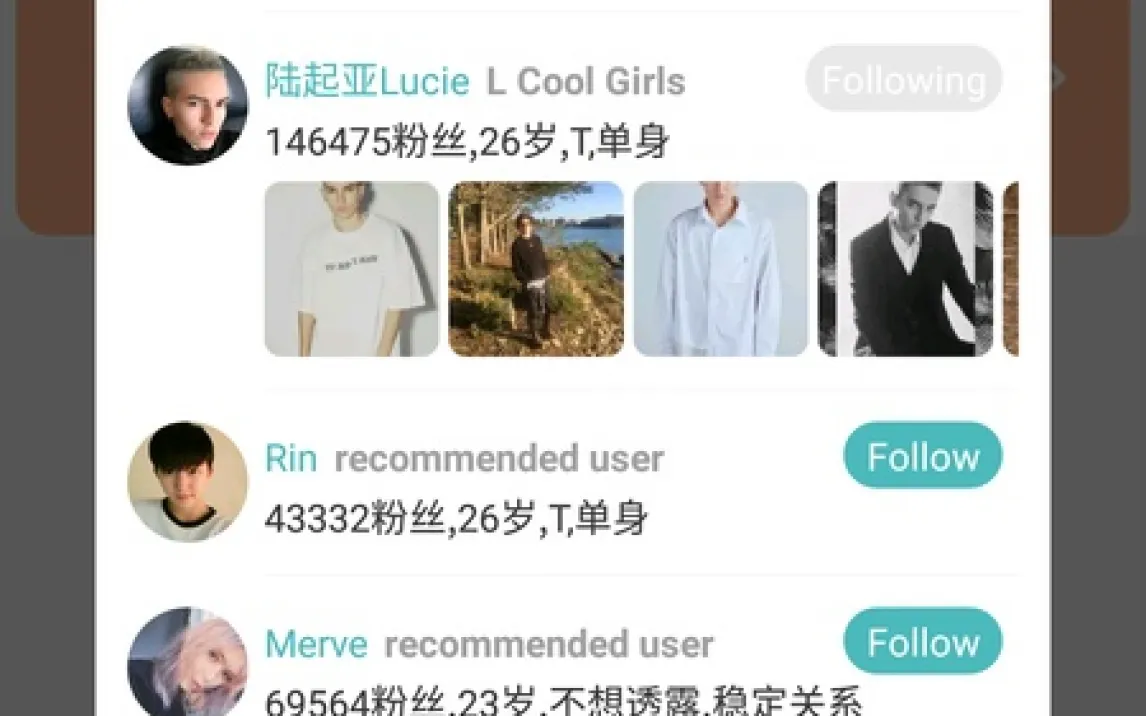This screenshot has width=1146, height=716.
Task: Open Rin's profile avatar
Action: tap(187, 481)
